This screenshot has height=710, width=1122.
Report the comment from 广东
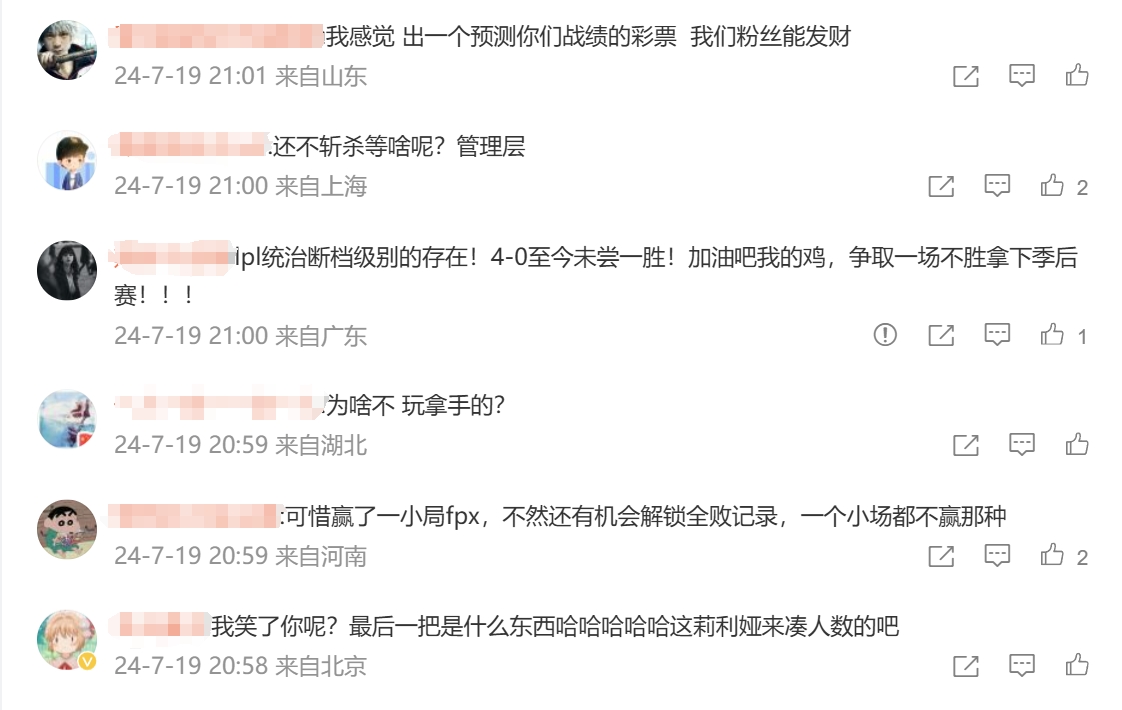point(885,335)
